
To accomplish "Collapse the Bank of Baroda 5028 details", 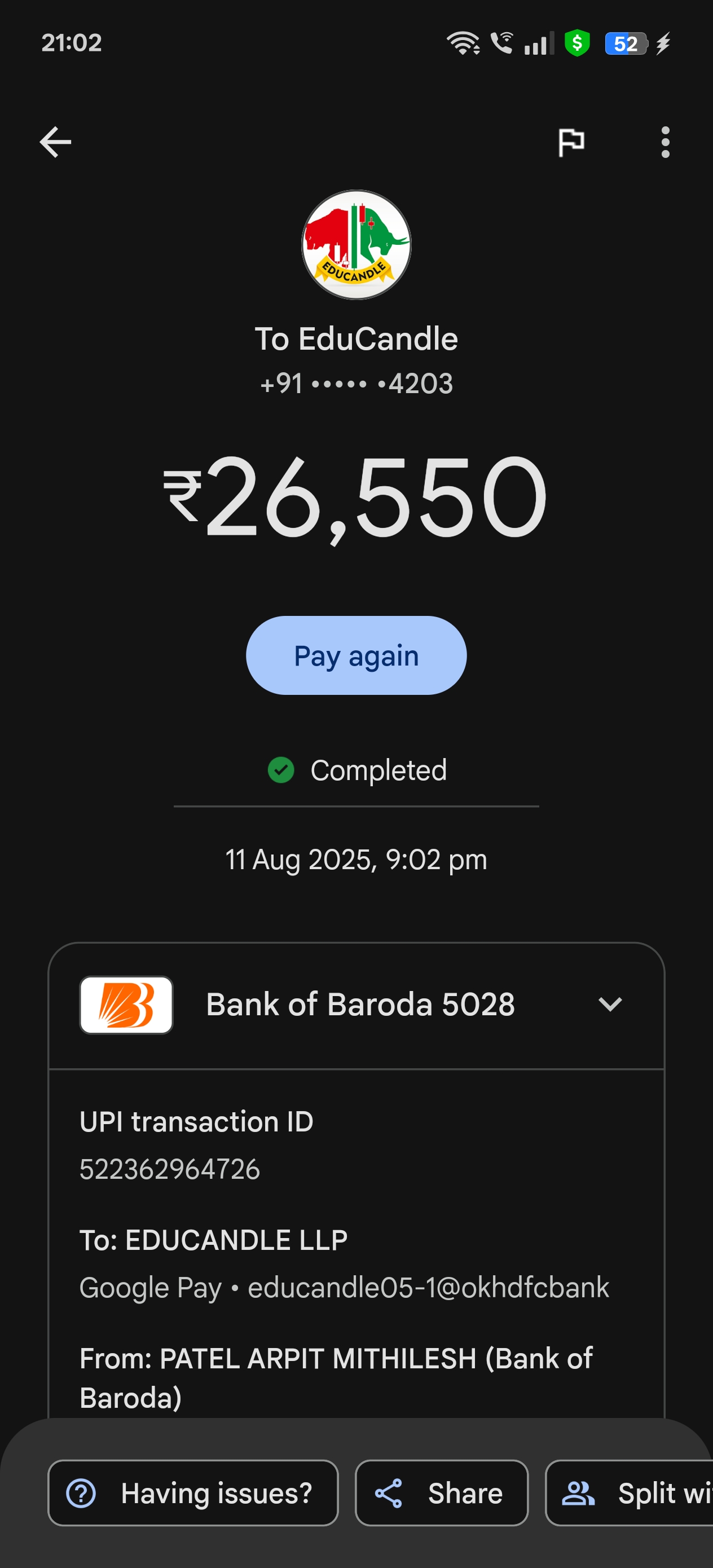I will 609,1005.
